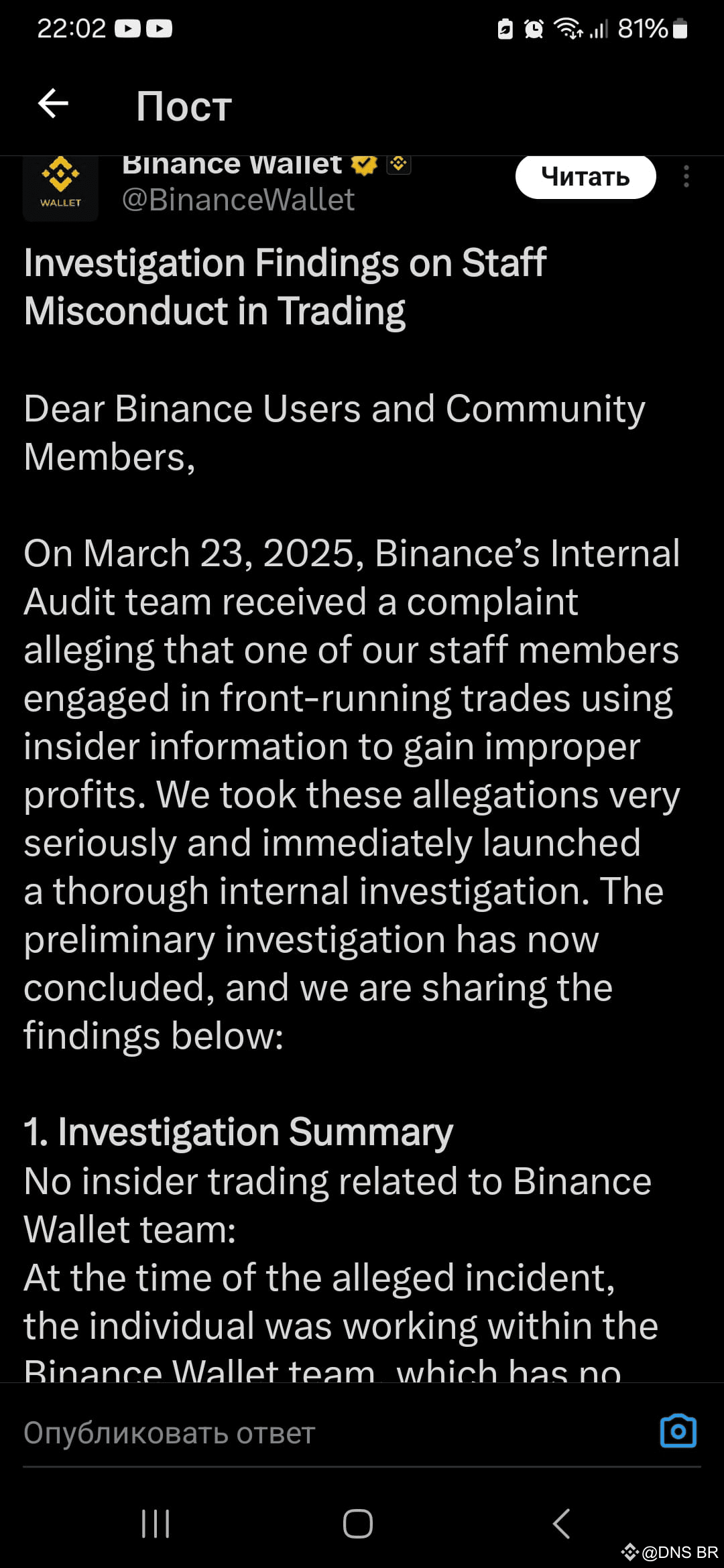Open the post overflow menu
Screen dimensions: 724x1568
point(686,176)
